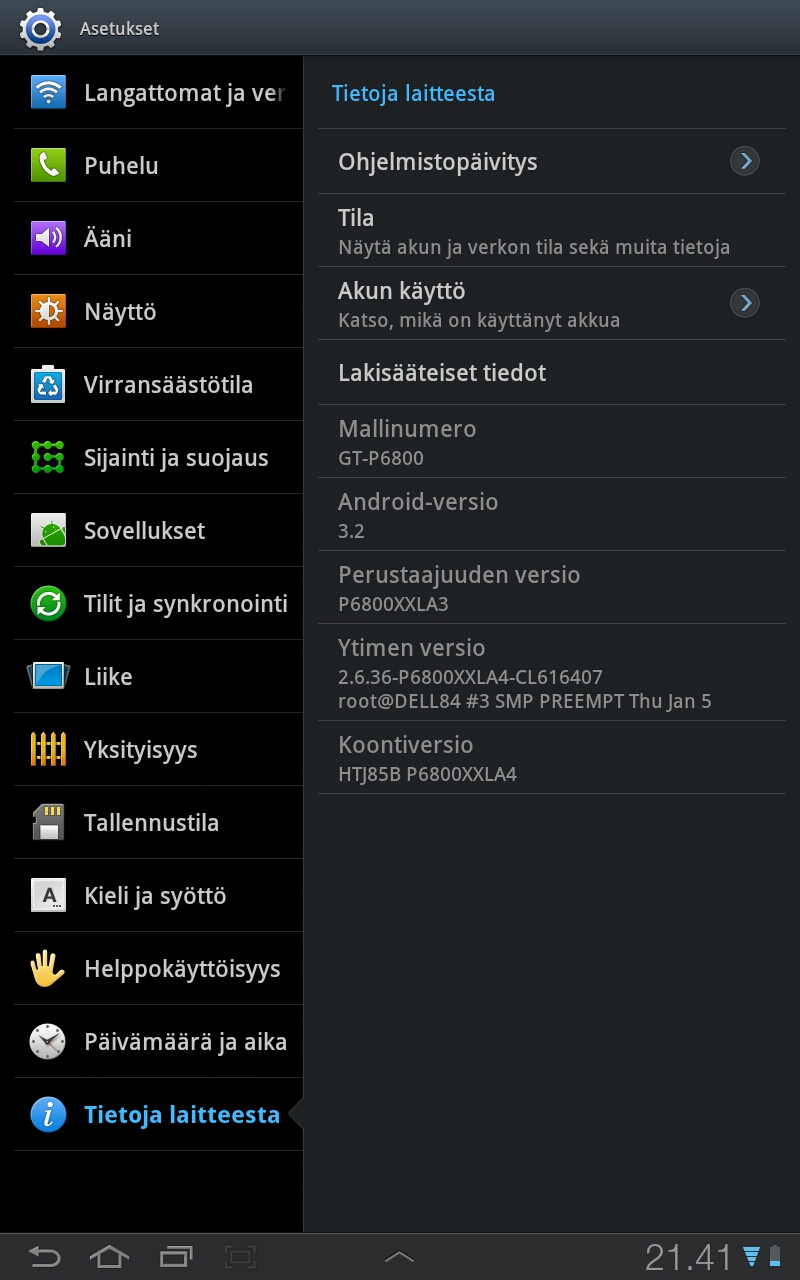Select Sovellukset in the sidebar
The image size is (800, 1280).
[x=158, y=531]
